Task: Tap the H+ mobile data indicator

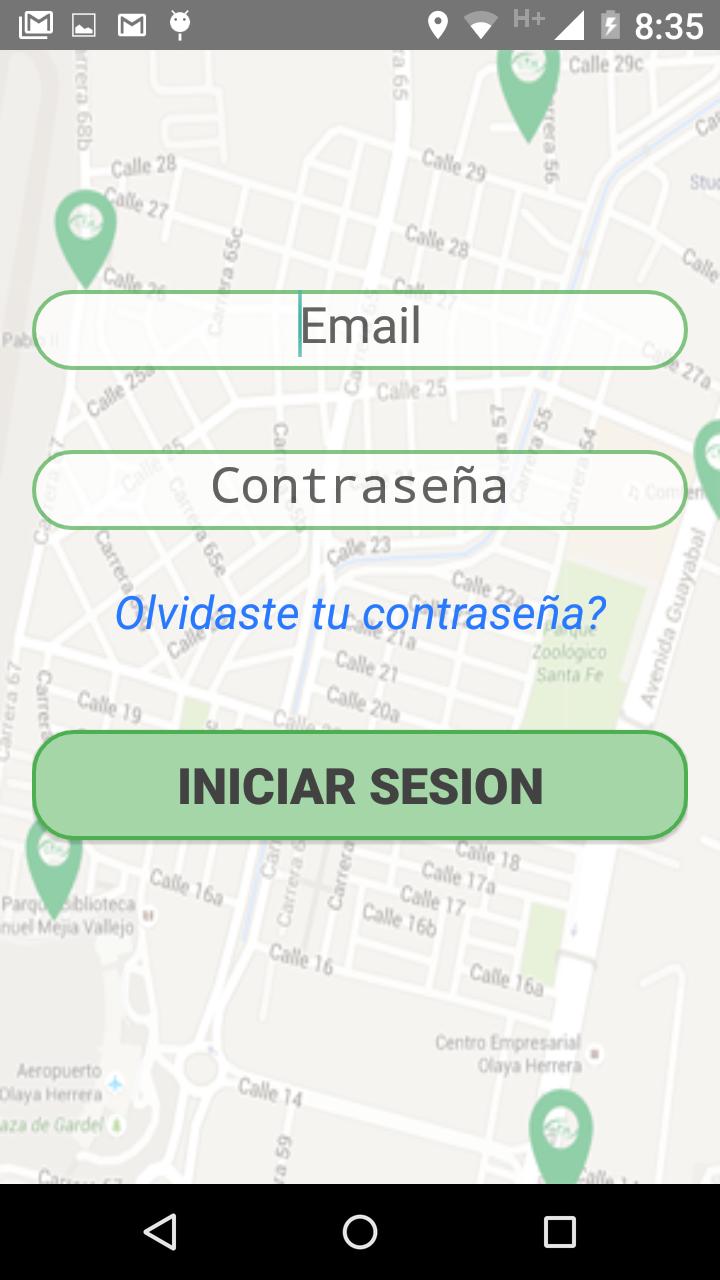Action: 526,20
